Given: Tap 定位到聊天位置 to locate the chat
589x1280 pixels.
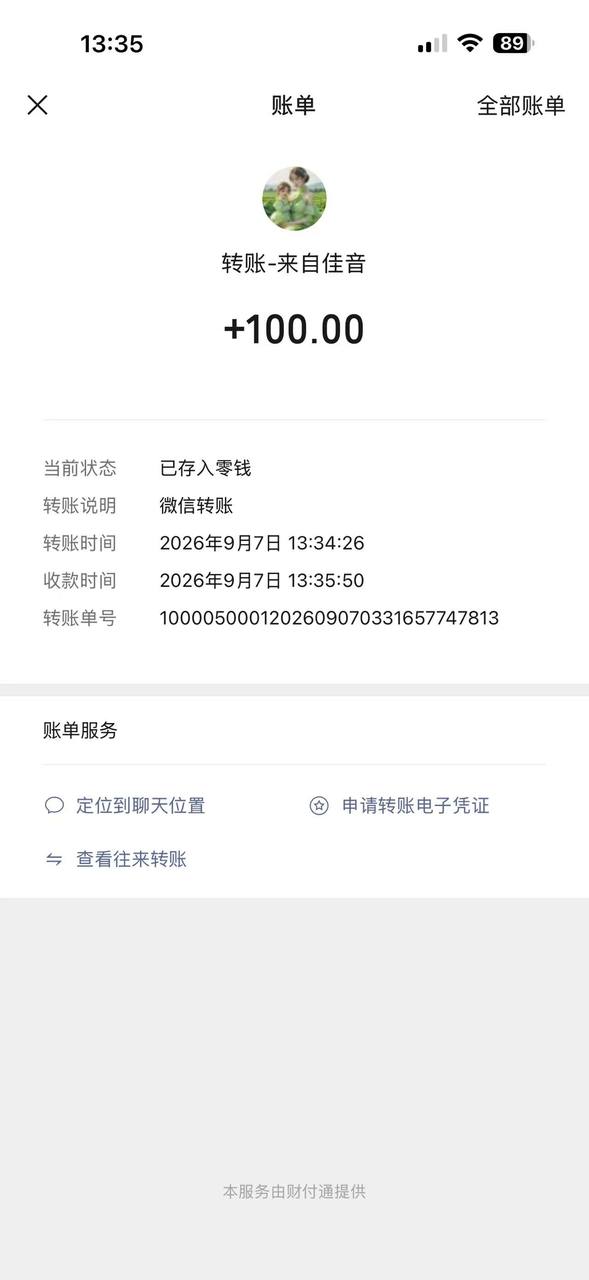Looking at the screenshot, I should point(125,806).
